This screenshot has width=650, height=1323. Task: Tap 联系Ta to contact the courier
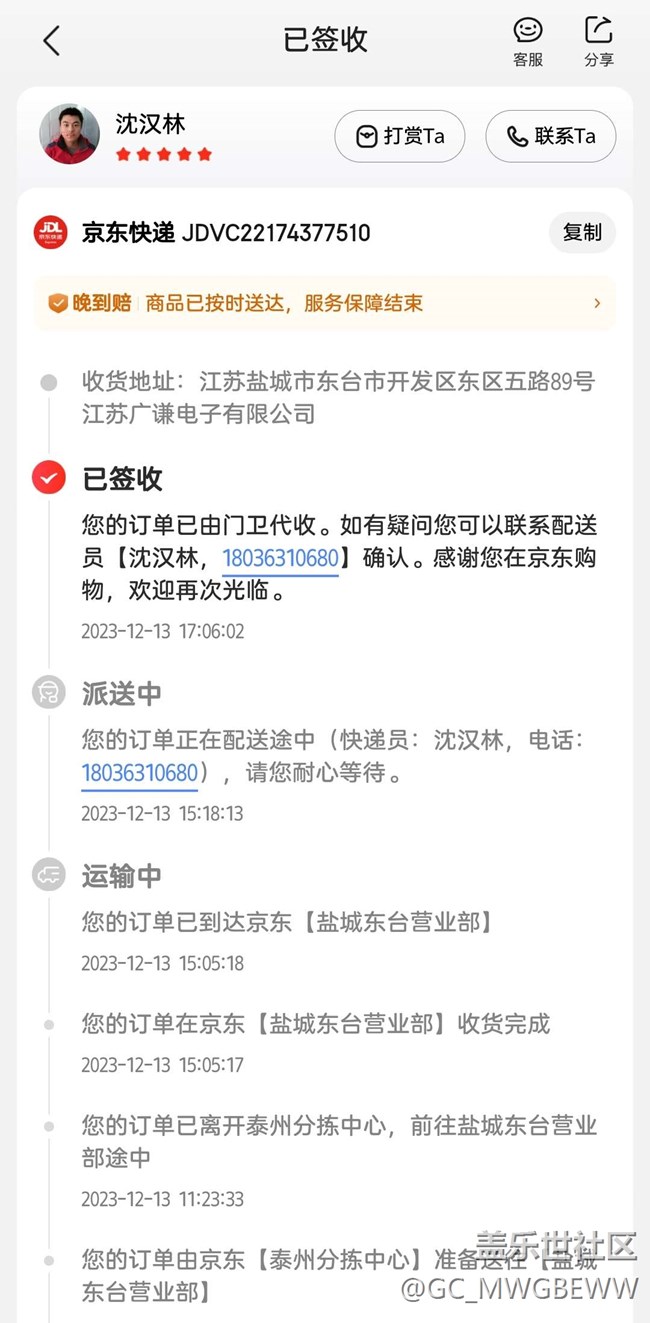pos(550,136)
